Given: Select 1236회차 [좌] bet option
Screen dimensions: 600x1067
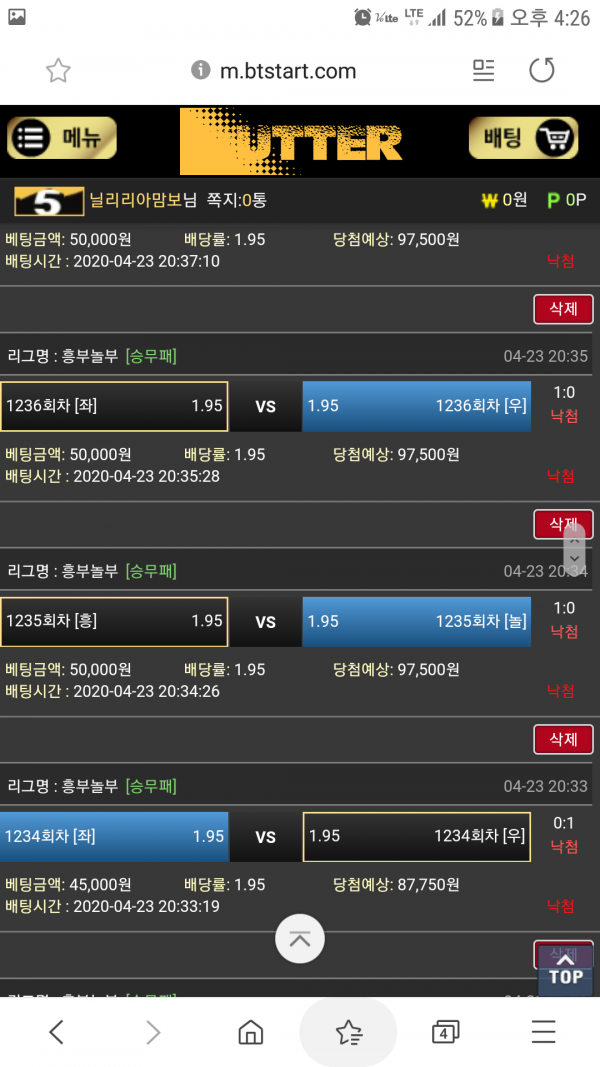Looking at the screenshot, I should point(114,406).
